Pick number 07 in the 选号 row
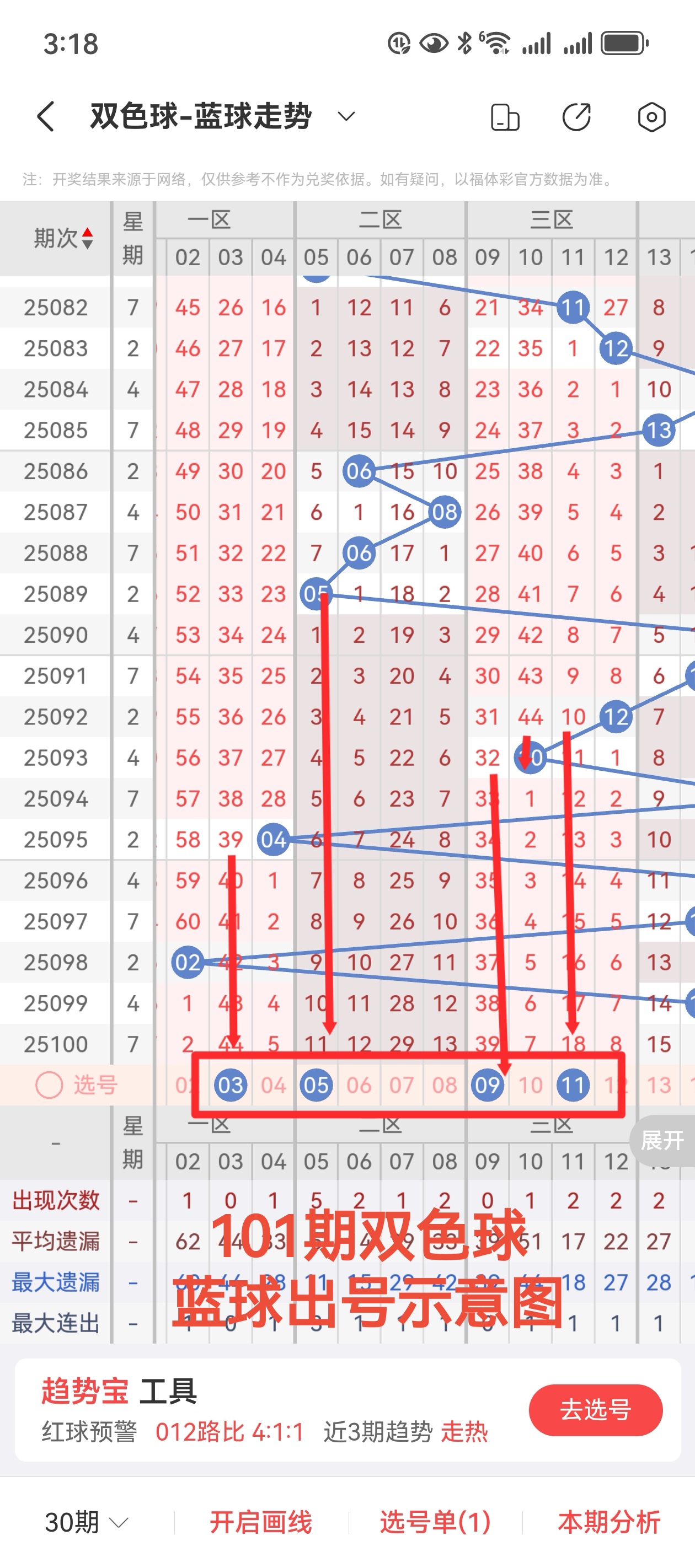Image resolution: width=695 pixels, height=1568 pixels. pos(402,1085)
